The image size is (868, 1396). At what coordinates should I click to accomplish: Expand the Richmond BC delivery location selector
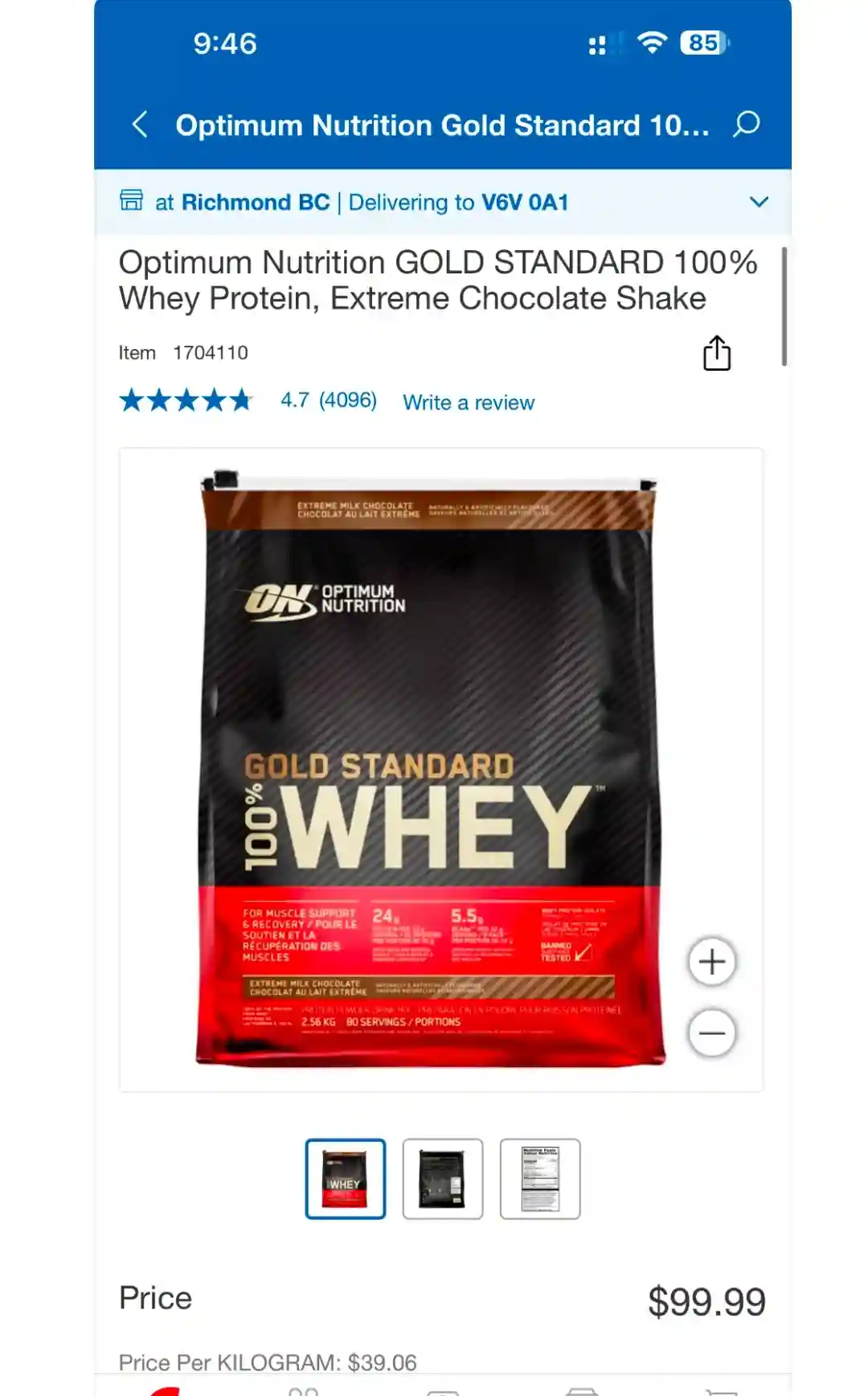pyautogui.click(x=759, y=202)
